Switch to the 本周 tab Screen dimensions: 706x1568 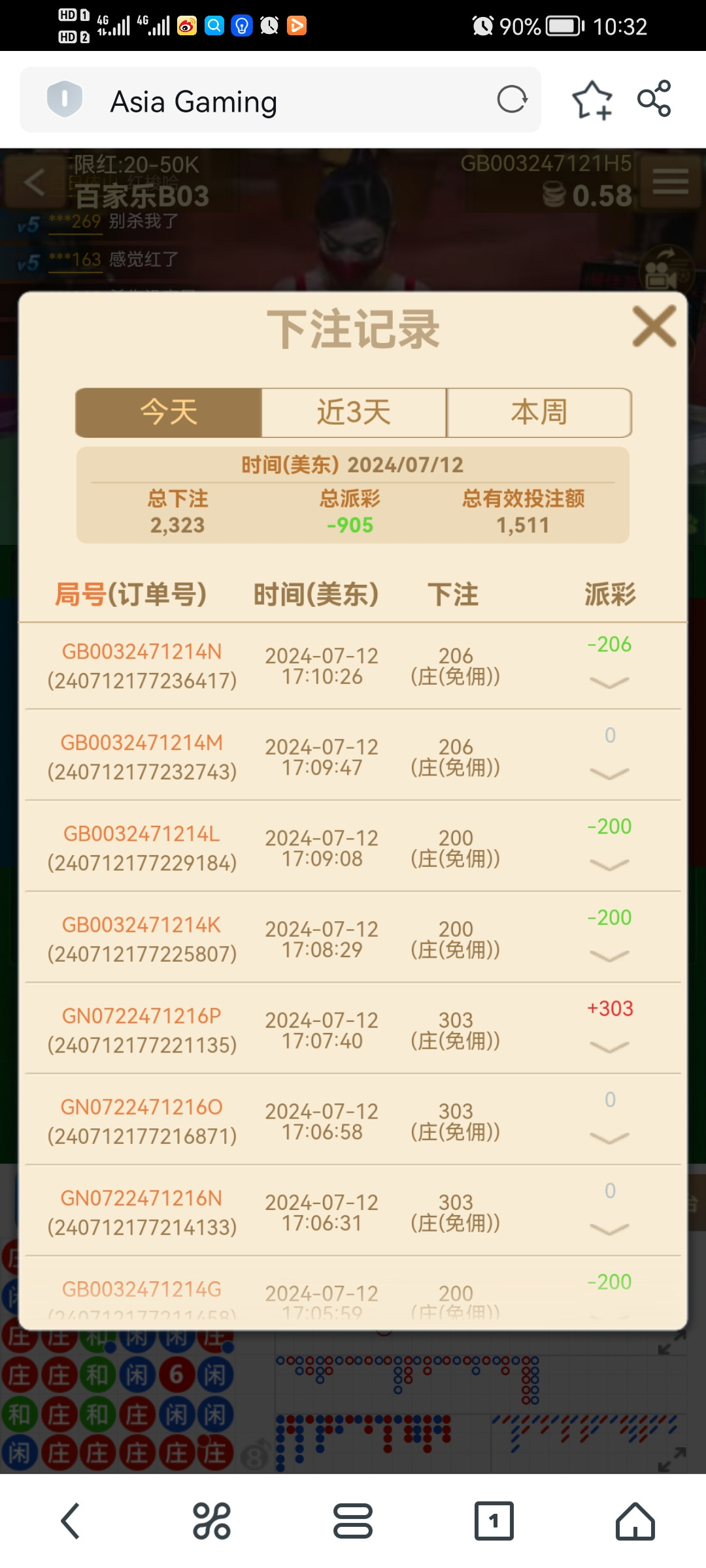pyautogui.click(x=539, y=413)
